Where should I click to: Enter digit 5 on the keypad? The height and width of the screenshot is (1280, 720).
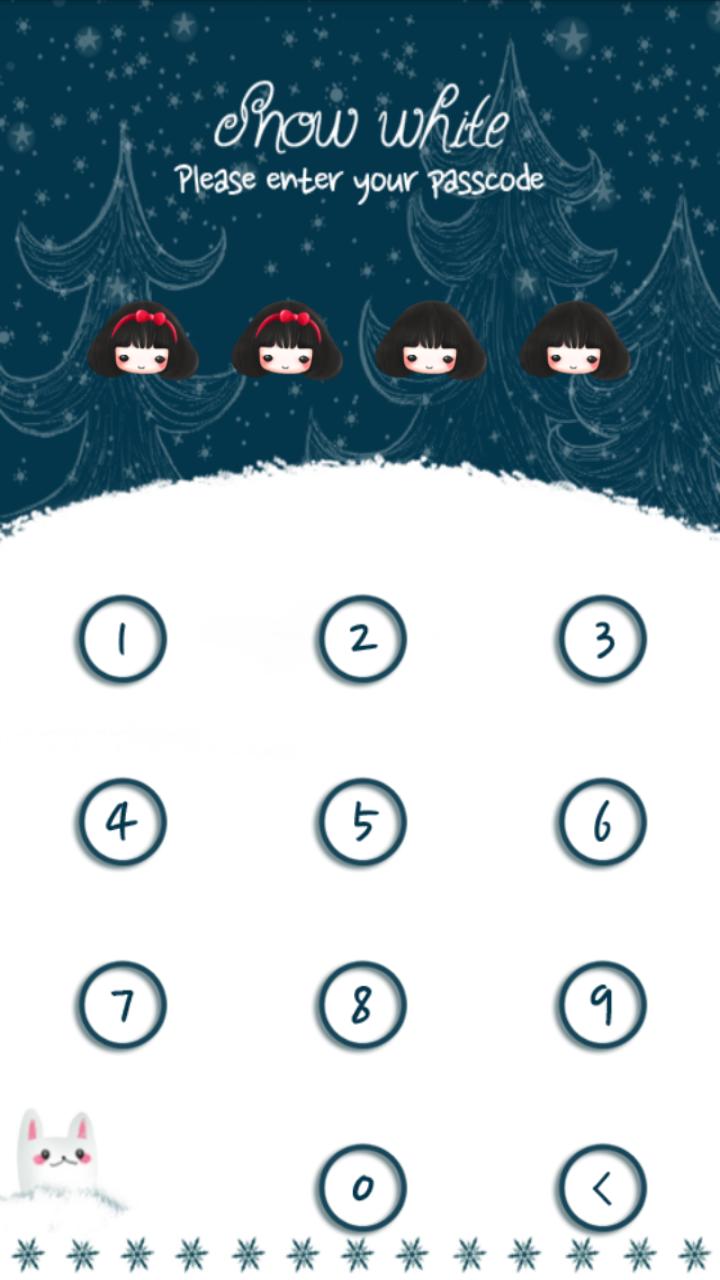tap(362, 822)
